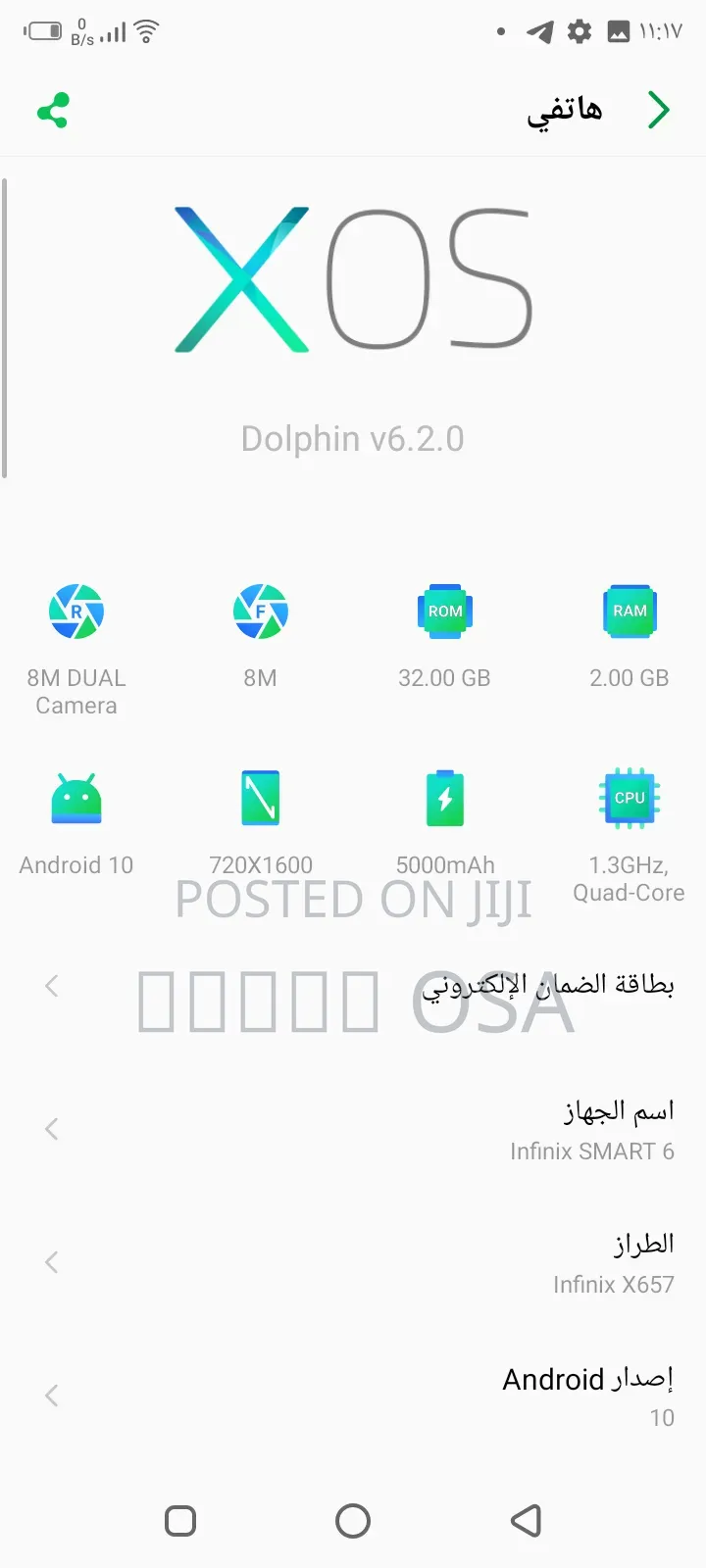Tap the Wi-Fi indicator in the status bar
Viewport: 706px width, 1568px height.
tap(145, 30)
